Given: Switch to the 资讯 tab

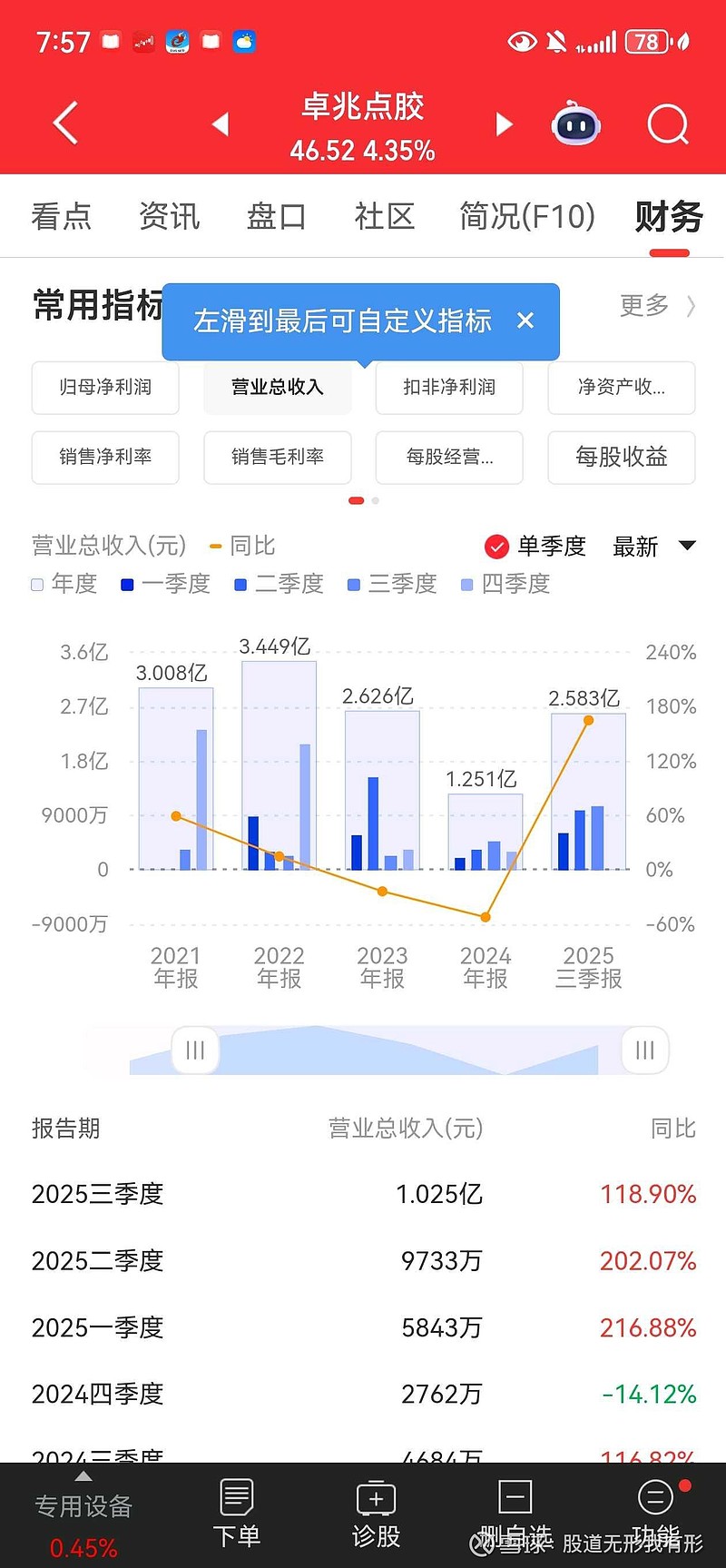Looking at the screenshot, I should click(x=169, y=216).
